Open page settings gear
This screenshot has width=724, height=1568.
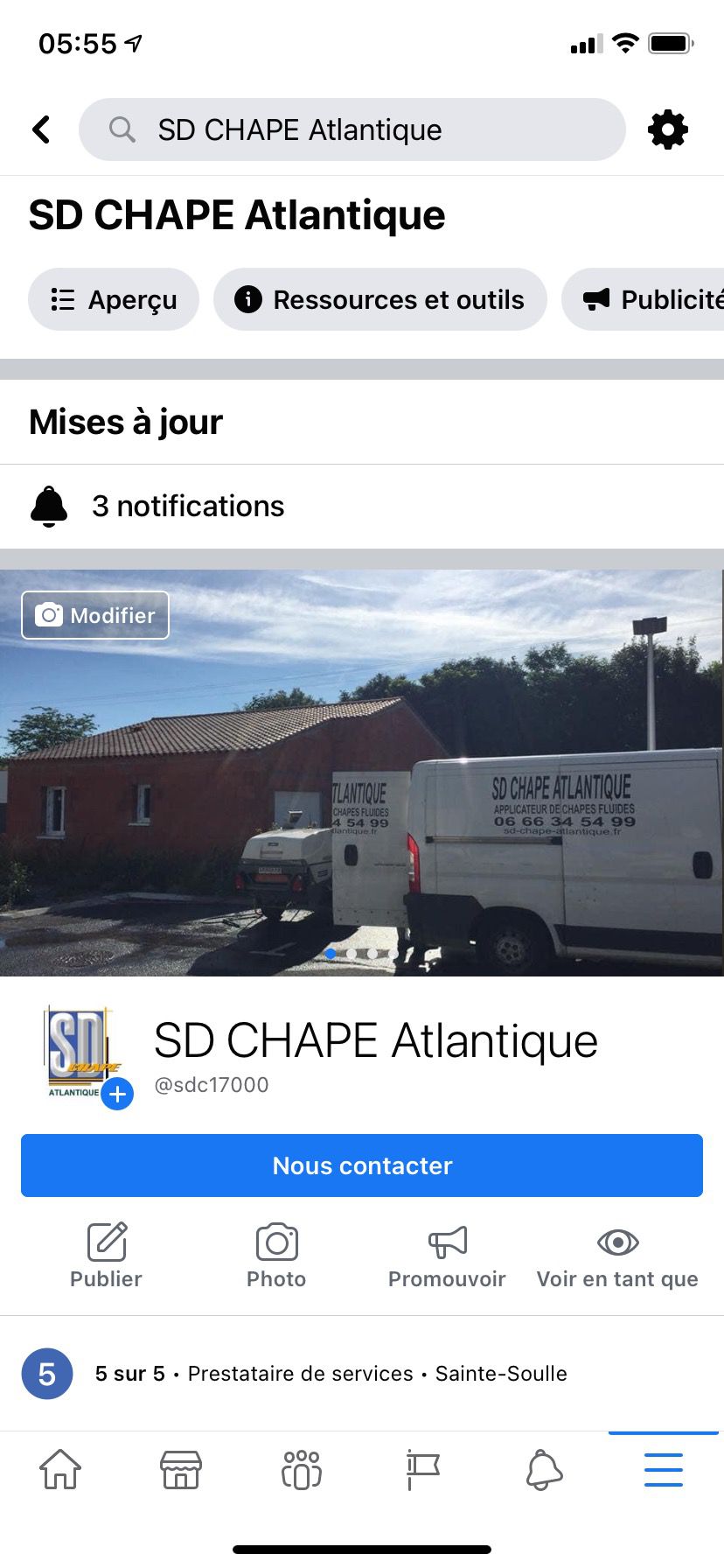pos(667,129)
